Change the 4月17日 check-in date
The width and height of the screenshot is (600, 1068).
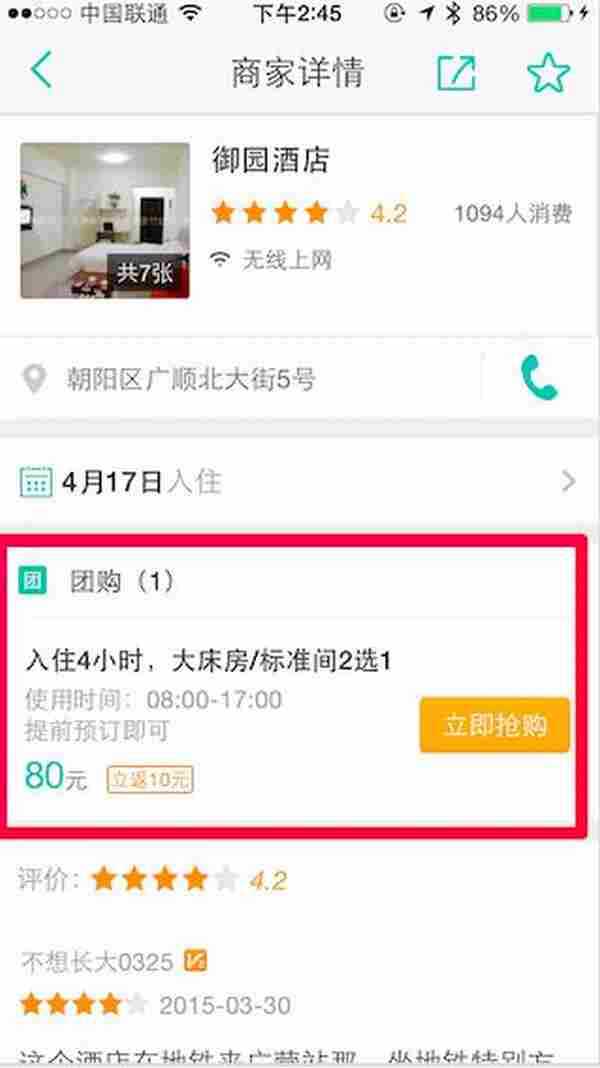300,482
